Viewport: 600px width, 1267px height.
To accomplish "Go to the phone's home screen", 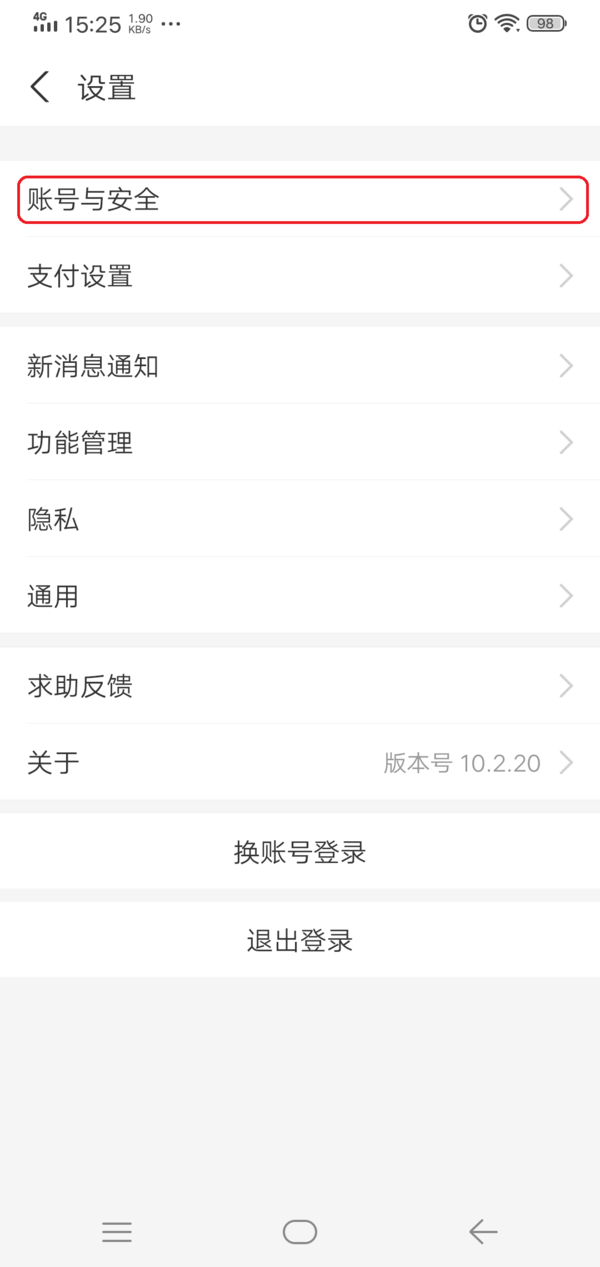I will point(300,1232).
